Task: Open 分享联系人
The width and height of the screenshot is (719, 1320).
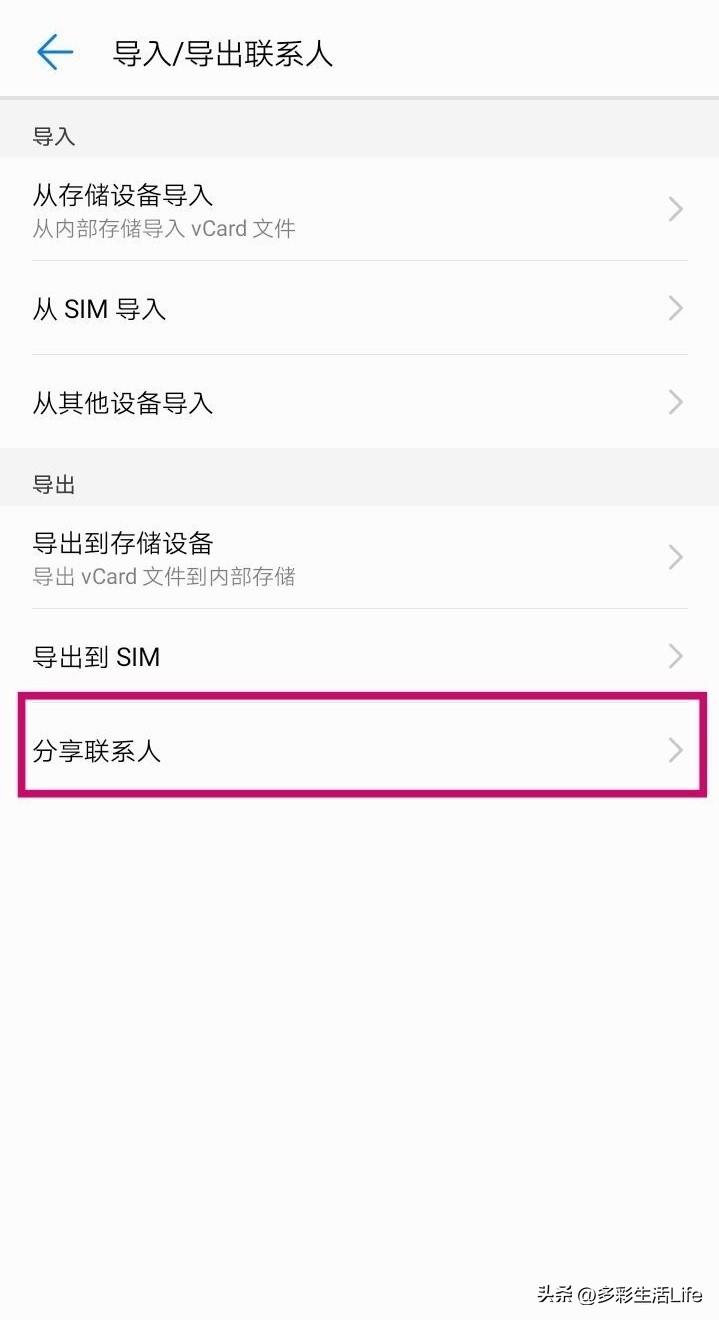Action: [359, 750]
